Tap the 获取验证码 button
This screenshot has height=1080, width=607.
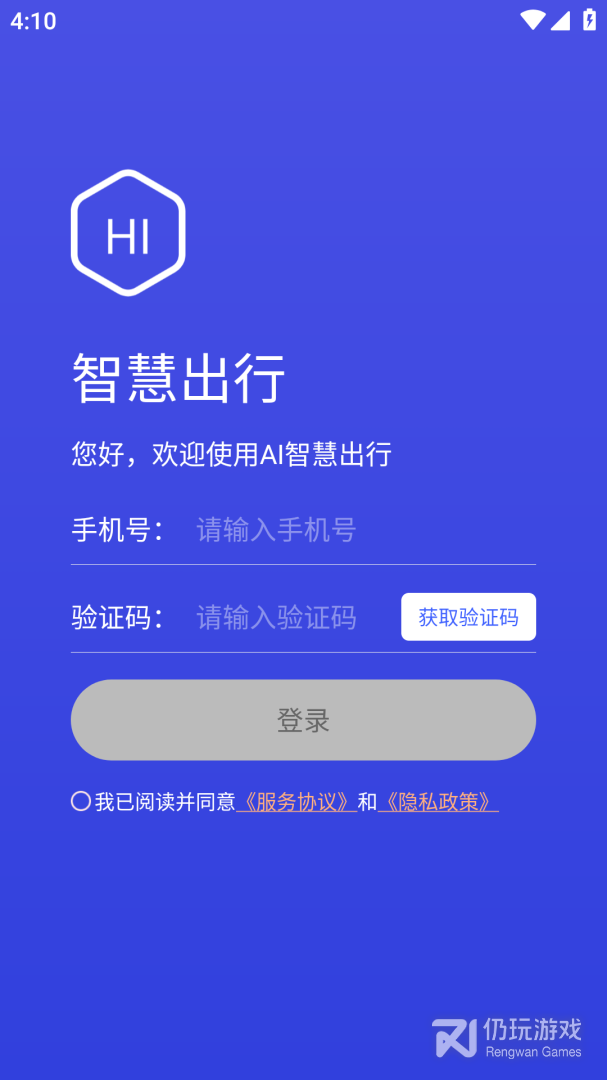pos(469,617)
